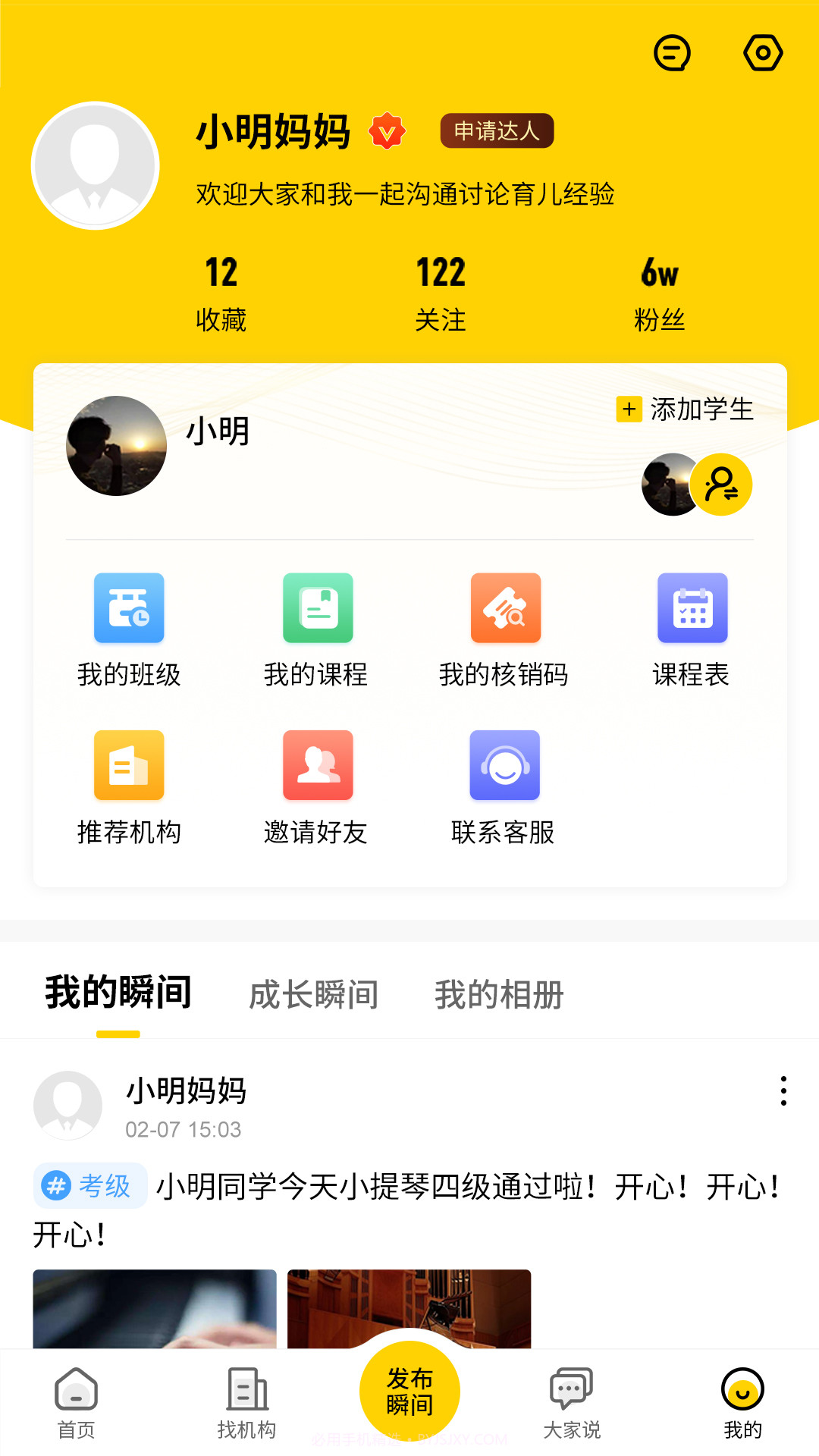Open 我的课程 (My Courses)
This screenshot has height=1456, width=819.
click(317, 629)
